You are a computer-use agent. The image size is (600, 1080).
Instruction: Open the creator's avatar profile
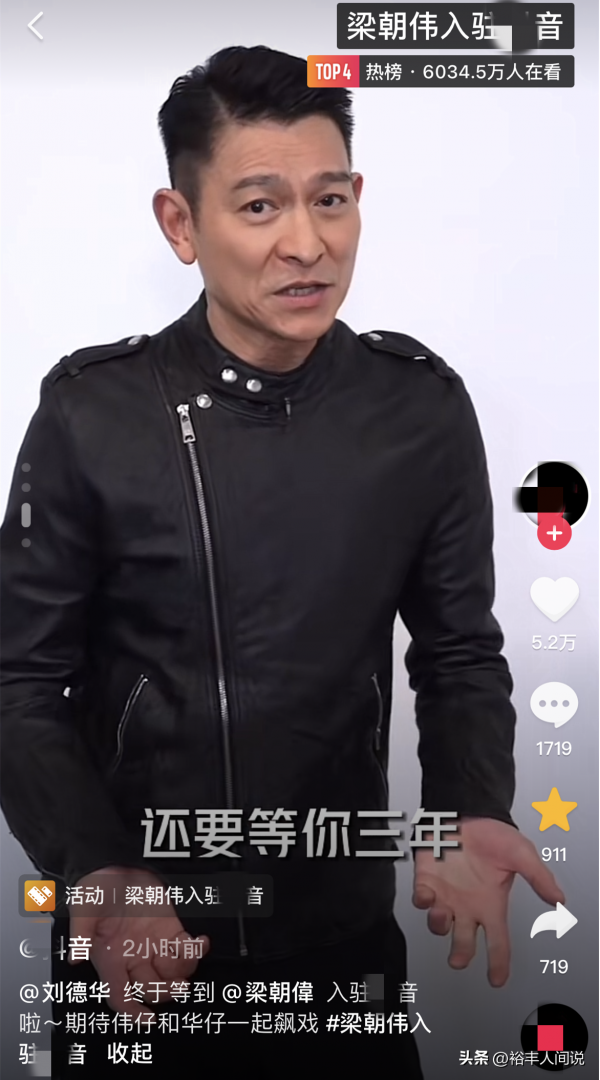pyautogui.click(x=554, y=495)
